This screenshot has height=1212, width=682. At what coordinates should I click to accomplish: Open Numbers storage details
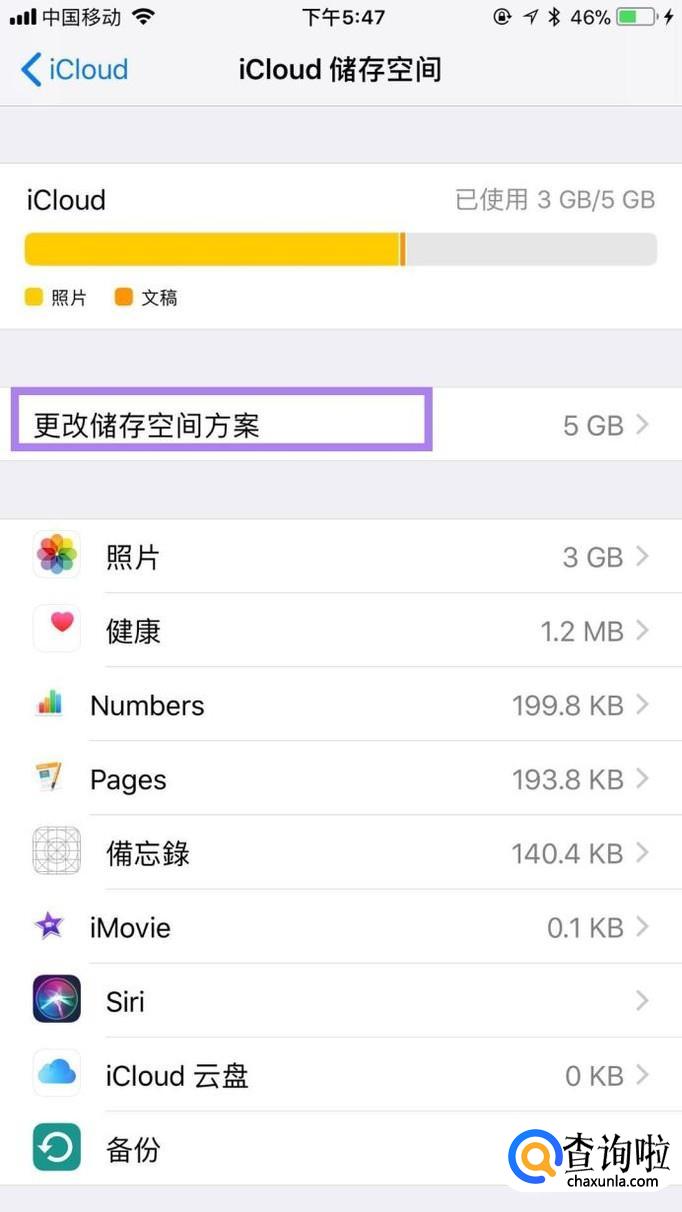pos(340,705)
